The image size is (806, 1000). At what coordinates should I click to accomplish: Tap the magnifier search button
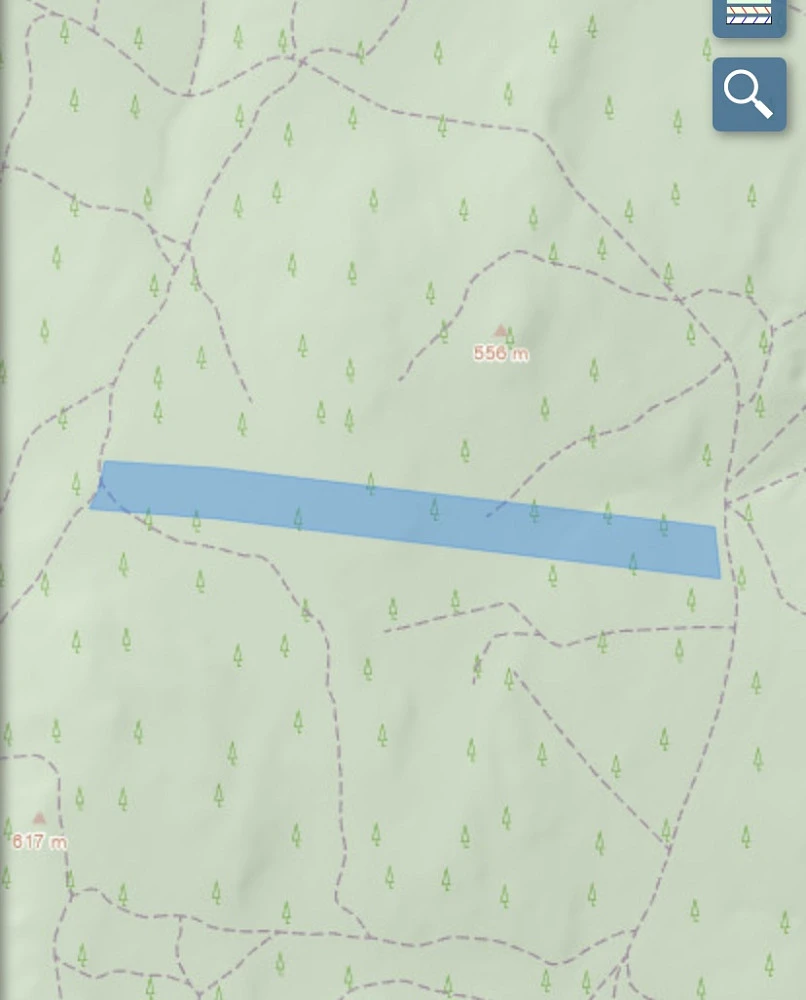(749, 95)
